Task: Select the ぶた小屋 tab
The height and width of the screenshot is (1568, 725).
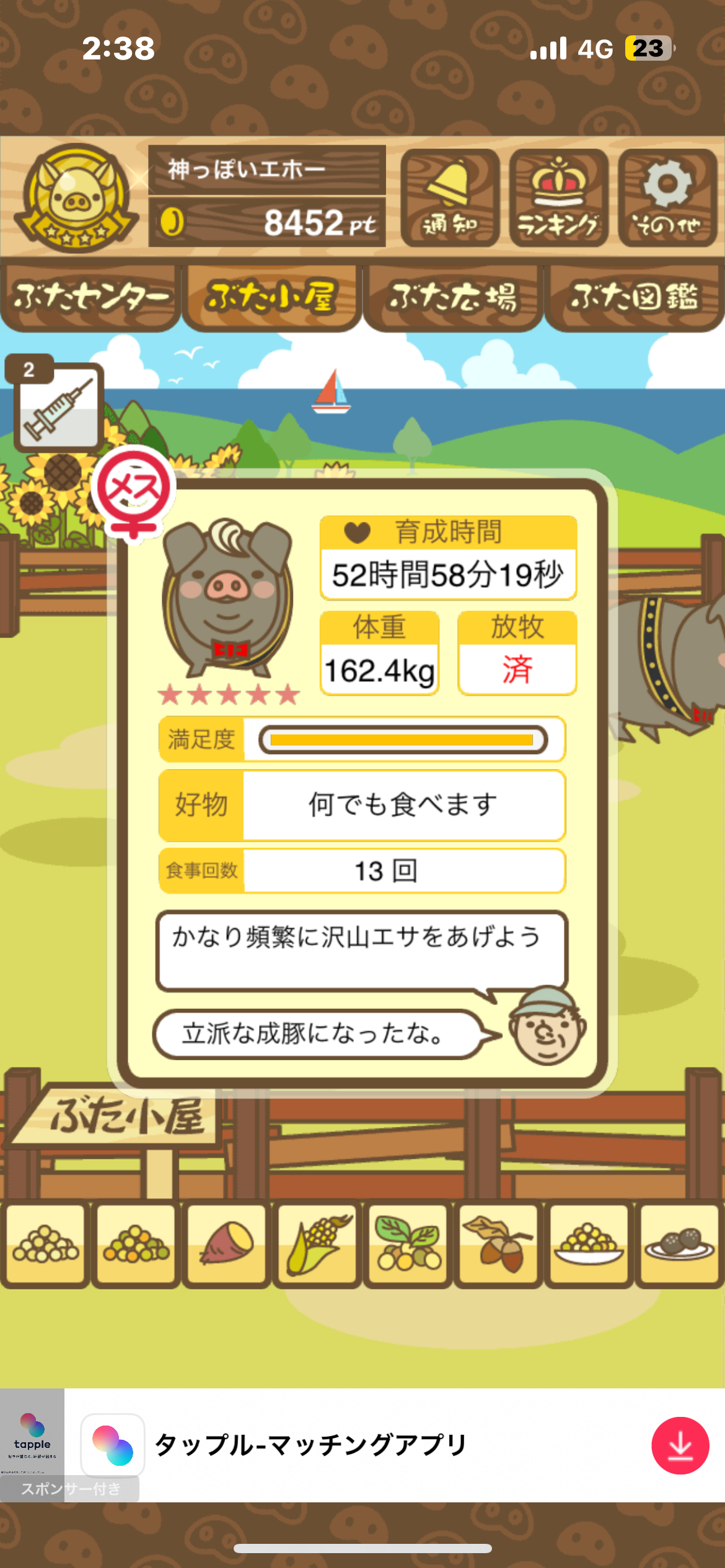Action: coord(271,298)
